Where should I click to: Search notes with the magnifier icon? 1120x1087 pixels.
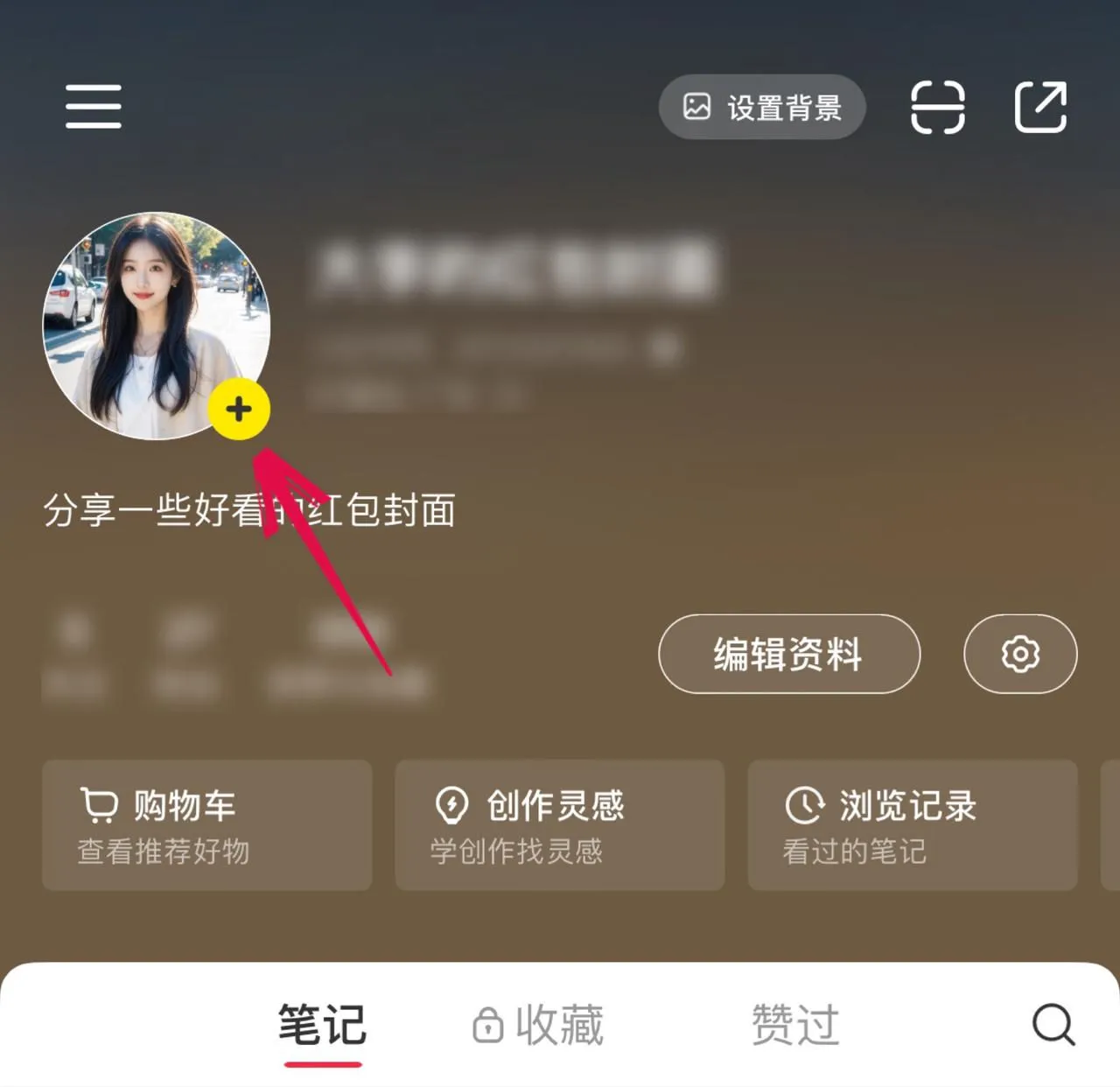tap(1053, 1024)
